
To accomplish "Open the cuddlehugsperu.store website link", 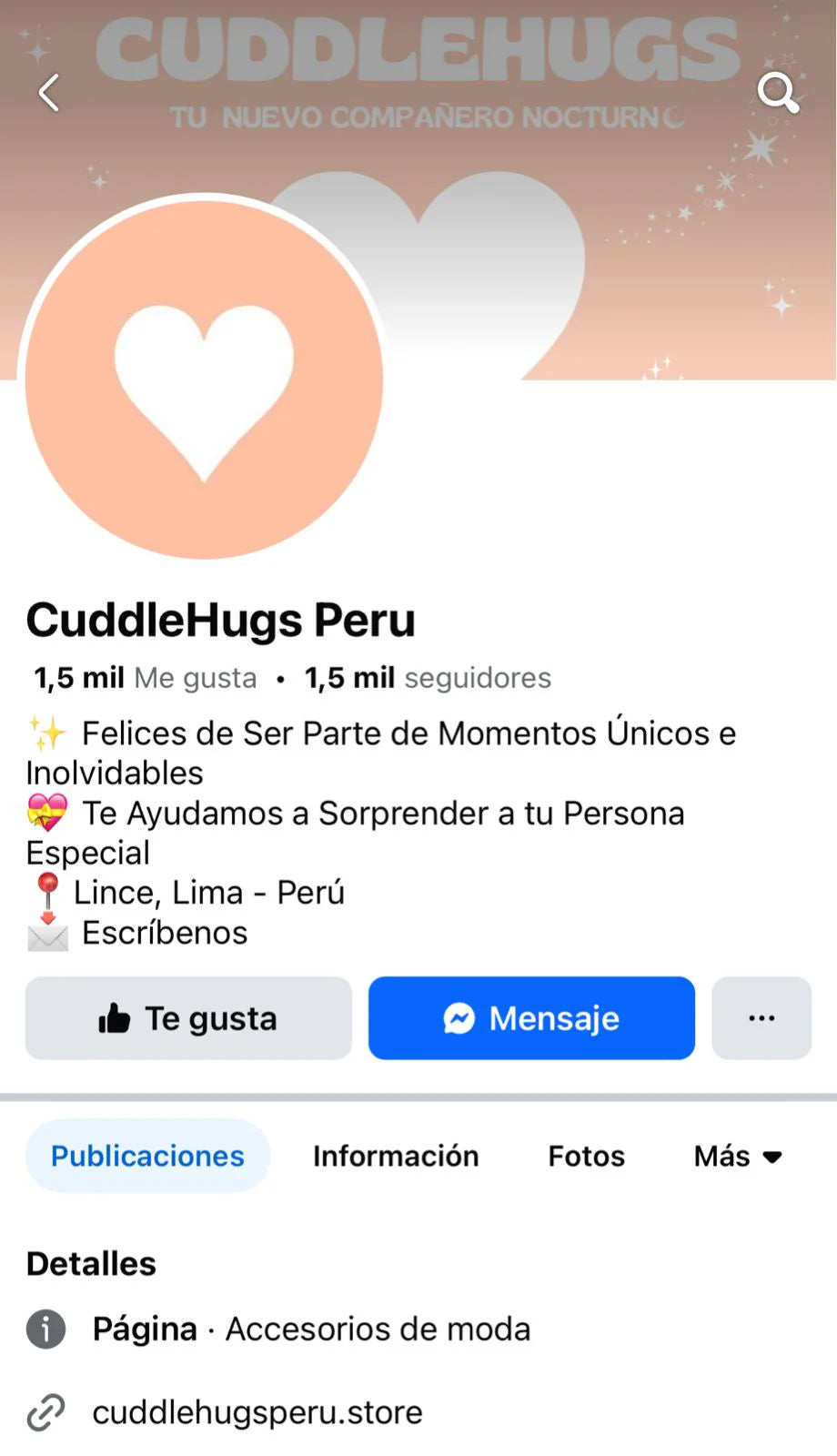I will [x=257, y=1412].
